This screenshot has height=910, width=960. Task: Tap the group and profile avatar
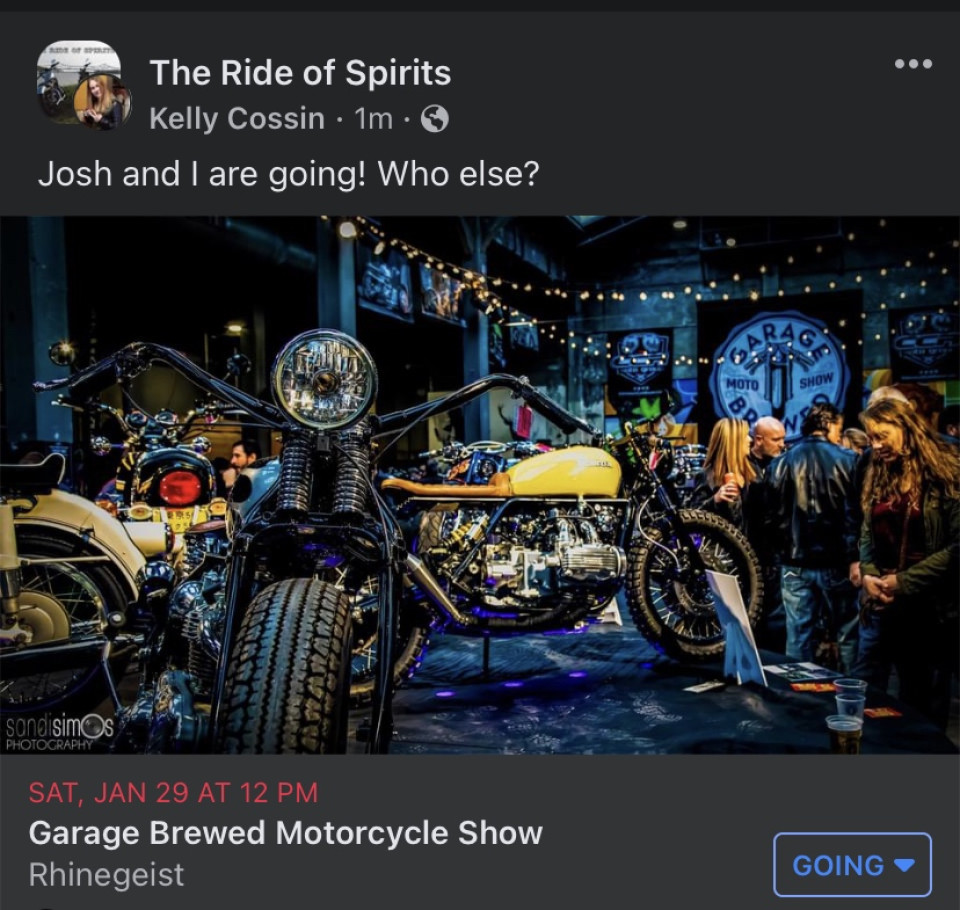tap(83, 85)
